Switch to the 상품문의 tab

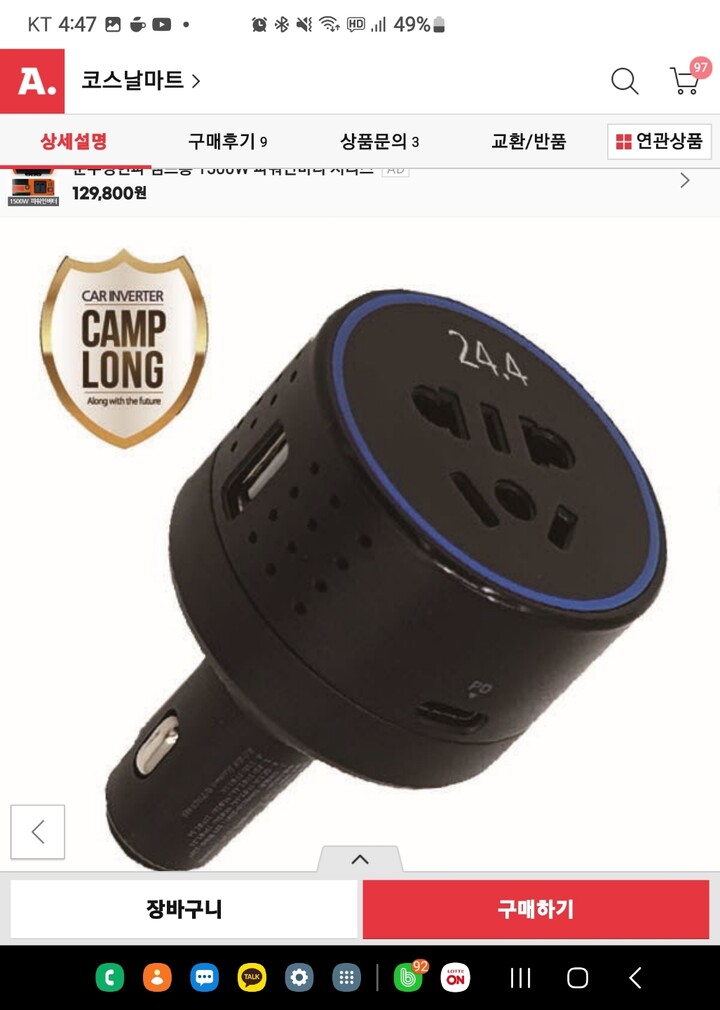379,141
